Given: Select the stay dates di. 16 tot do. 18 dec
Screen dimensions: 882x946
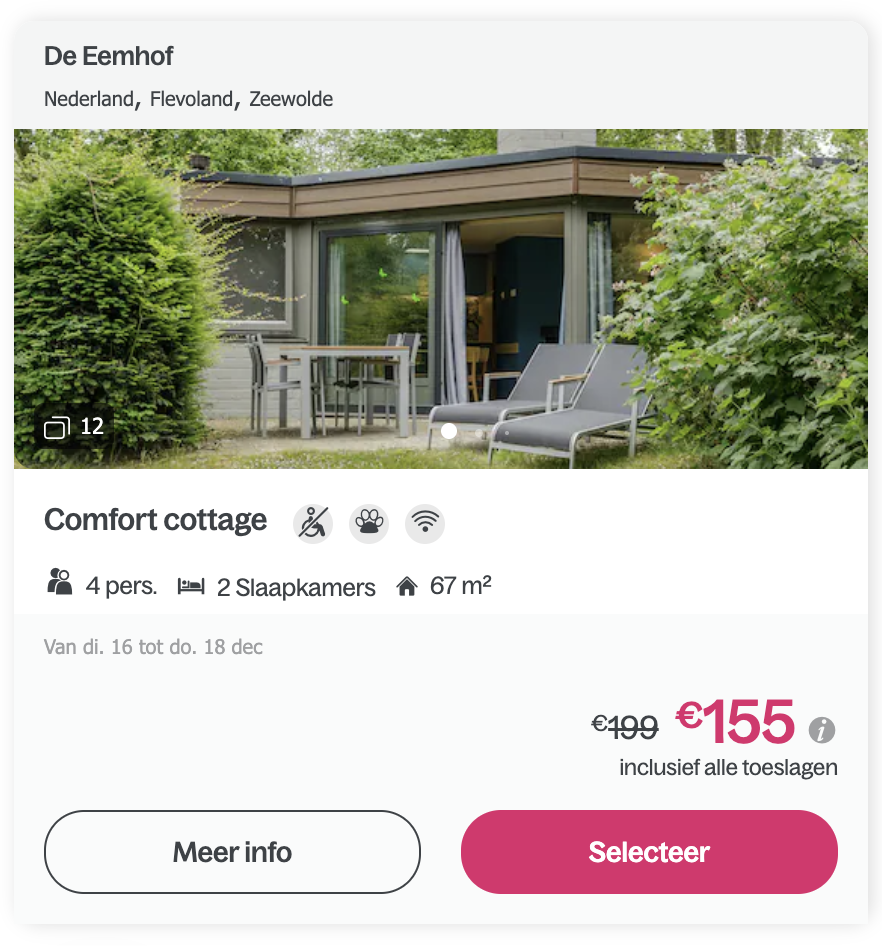Looking at the screenshot, I should click(x=152, y=647).
